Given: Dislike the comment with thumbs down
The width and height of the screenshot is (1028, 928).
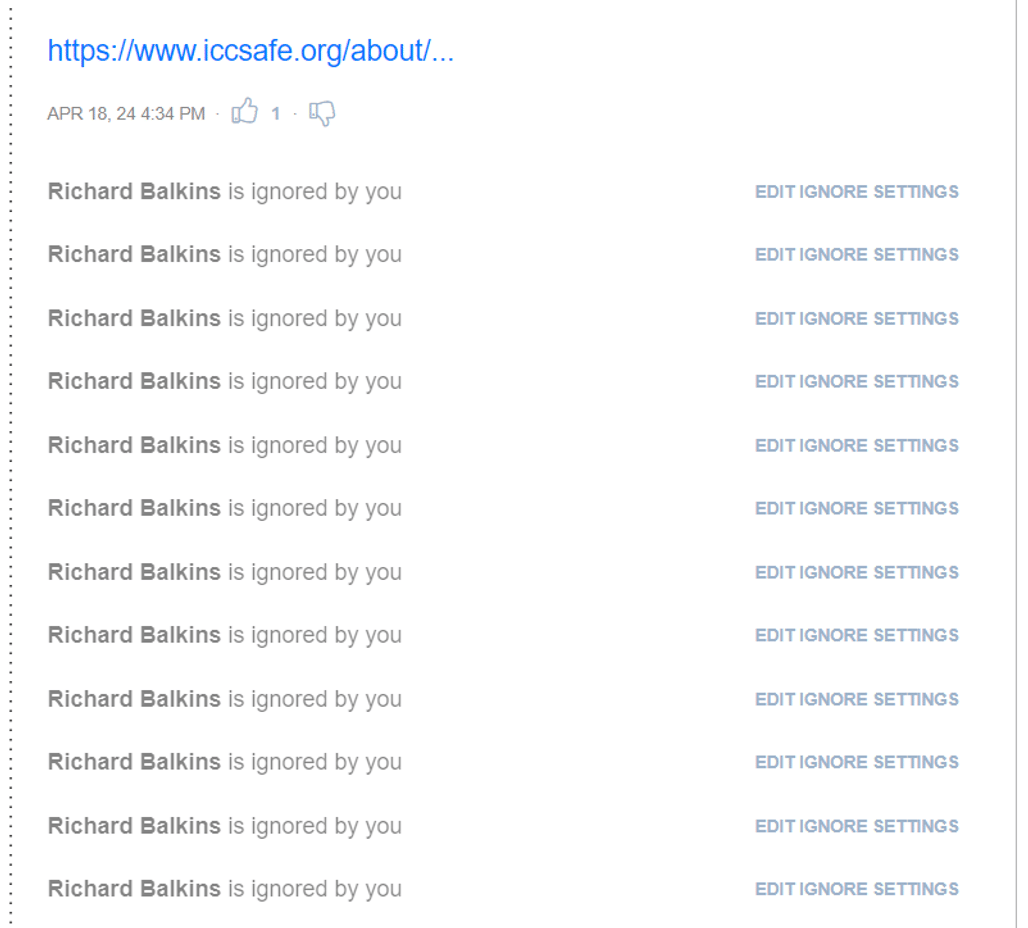Looking at the screenshot, I should point(322,113).
